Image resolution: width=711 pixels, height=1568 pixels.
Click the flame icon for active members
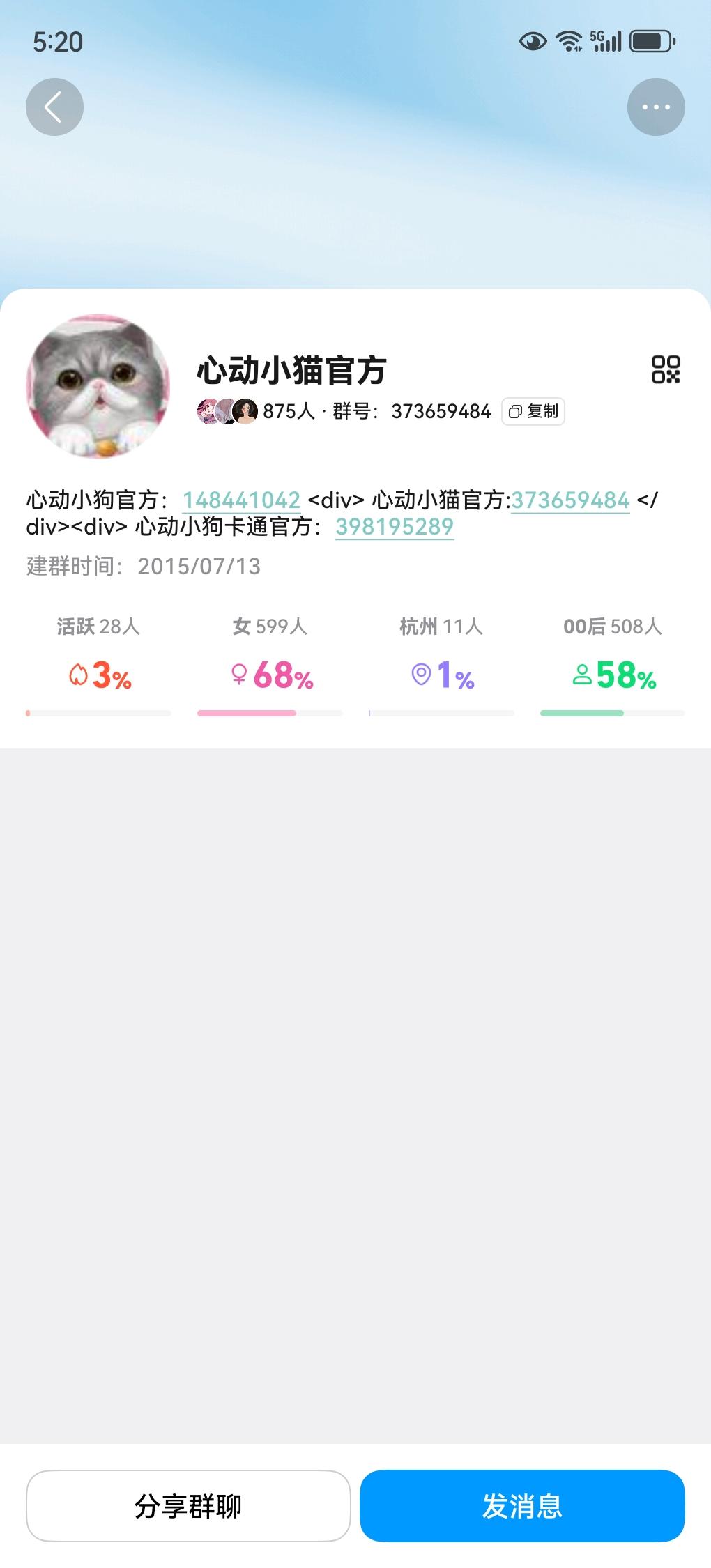click(79, 673)
